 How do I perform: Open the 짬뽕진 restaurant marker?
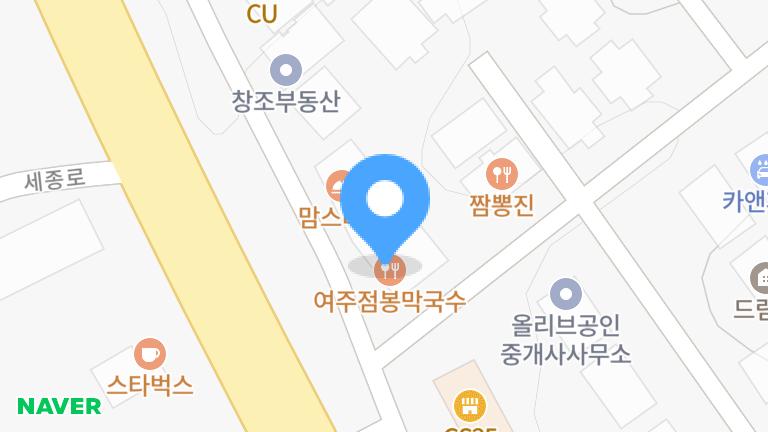pos(502,174)
